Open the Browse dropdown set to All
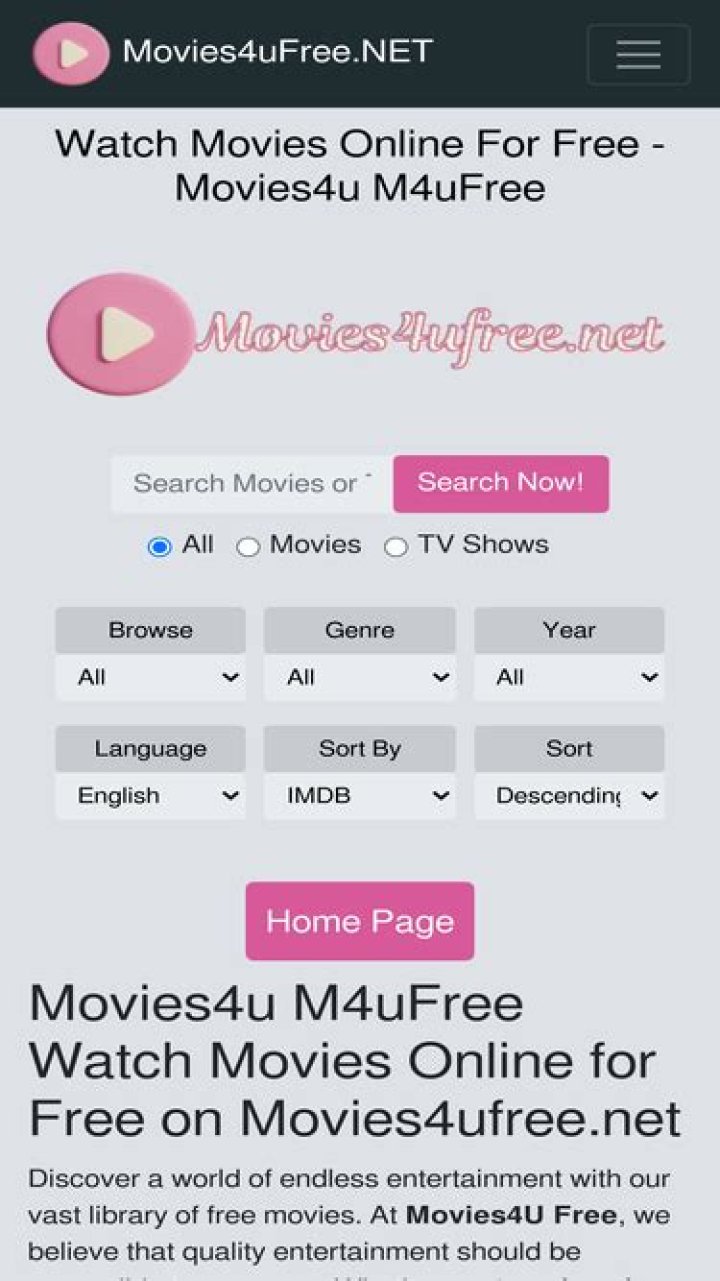The width and height of the screenshot is (720, 1281). pyautogui.click(x=150, y=677)
